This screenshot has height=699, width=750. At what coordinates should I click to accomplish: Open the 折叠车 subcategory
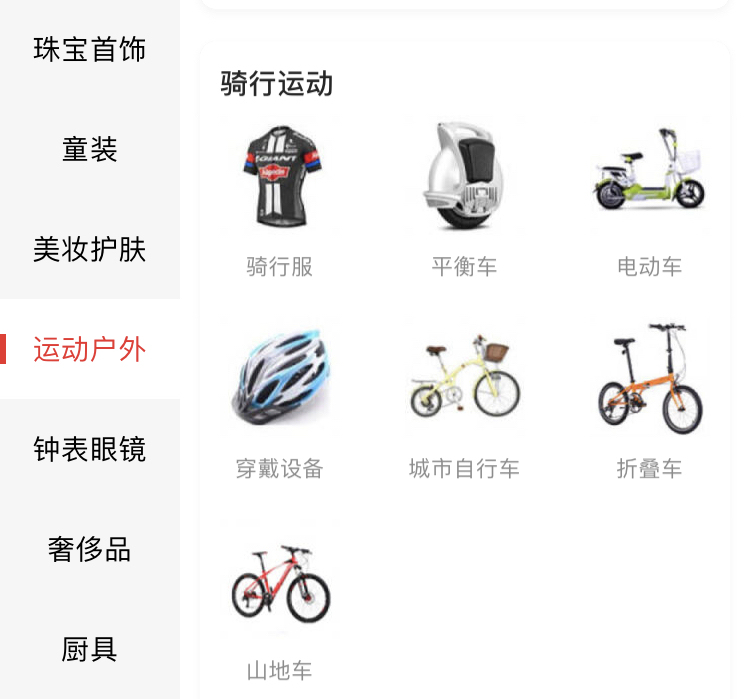[x=649, y=396]
